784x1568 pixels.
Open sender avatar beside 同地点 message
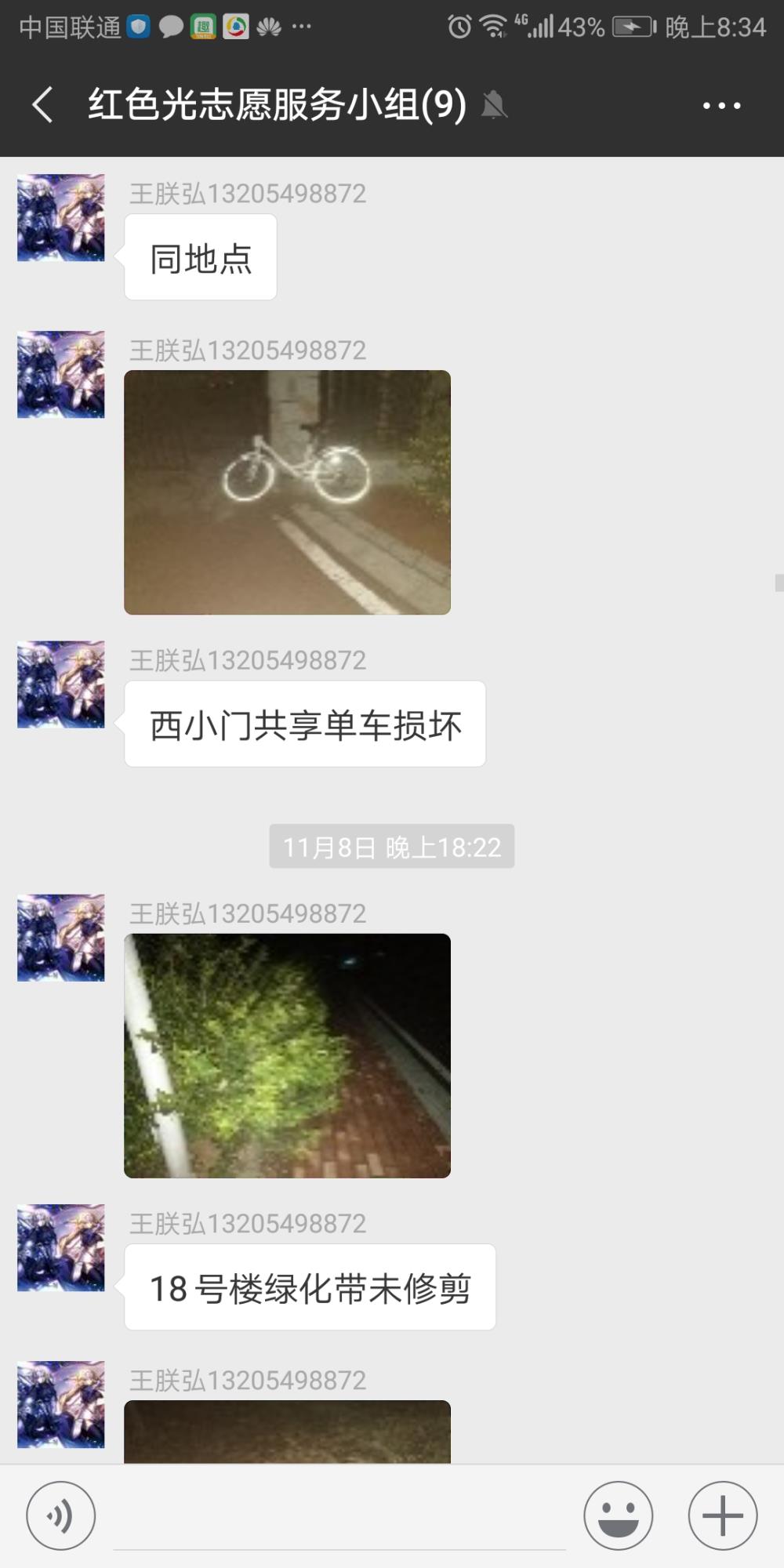point(61,217)
